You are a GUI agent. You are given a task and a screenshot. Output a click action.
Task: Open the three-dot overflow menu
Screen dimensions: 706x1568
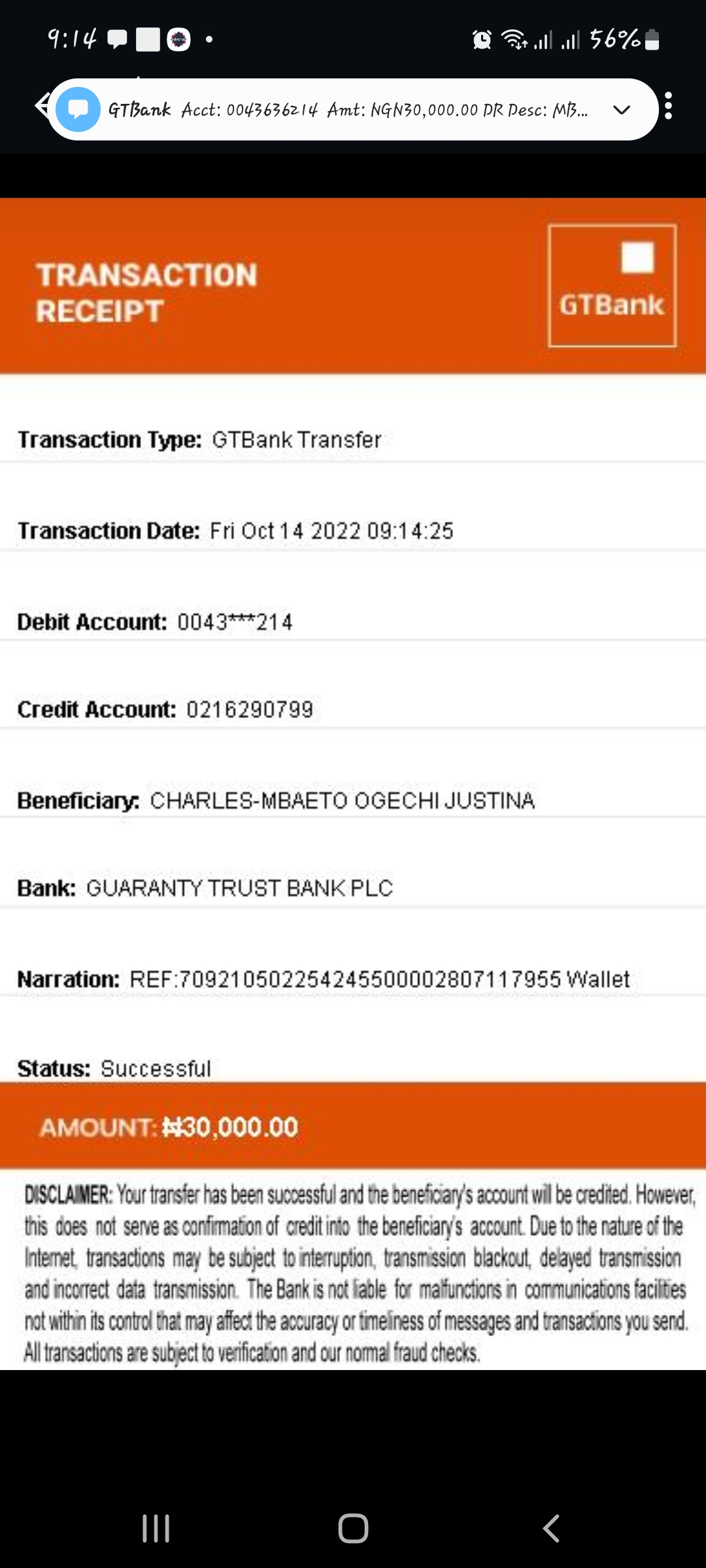coord(668,106)
